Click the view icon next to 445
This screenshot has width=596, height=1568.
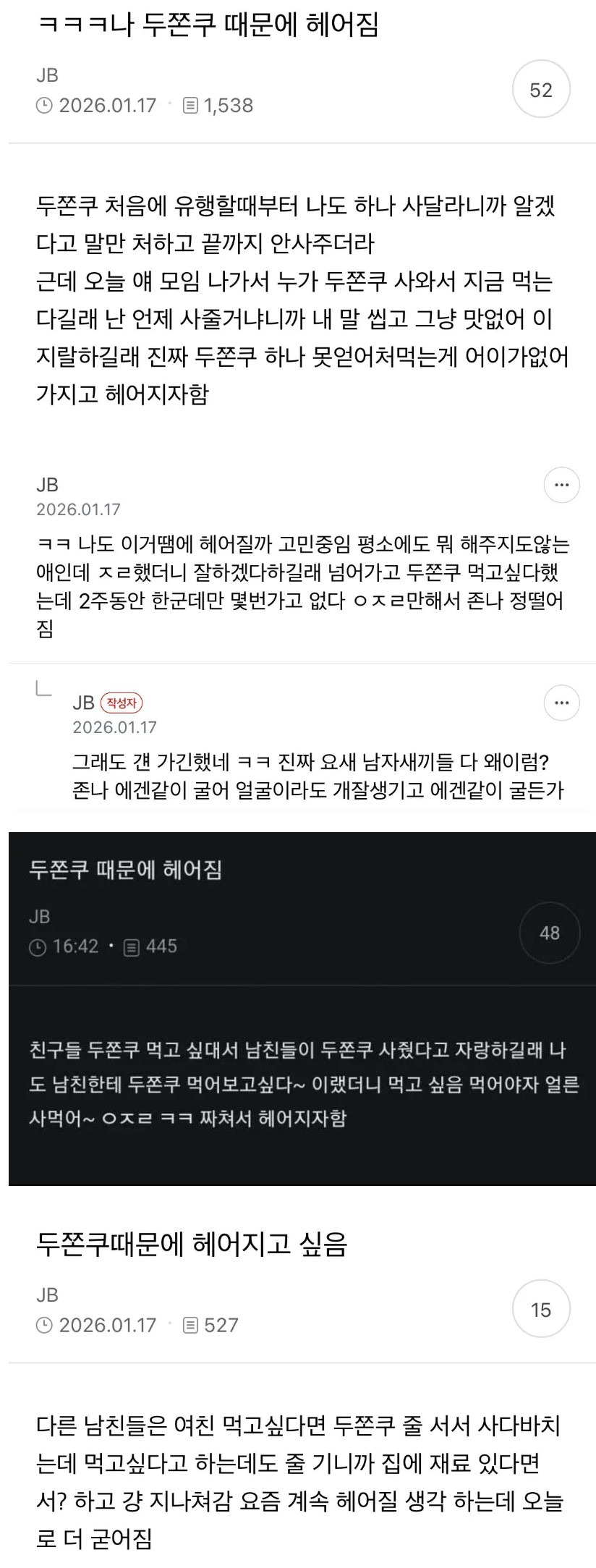133,946
